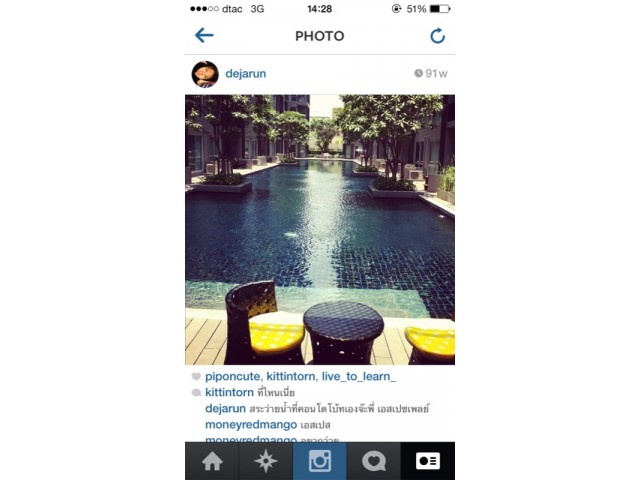Refresh the photo page
Screen dimensions: 640x480
tap(437, 36)
